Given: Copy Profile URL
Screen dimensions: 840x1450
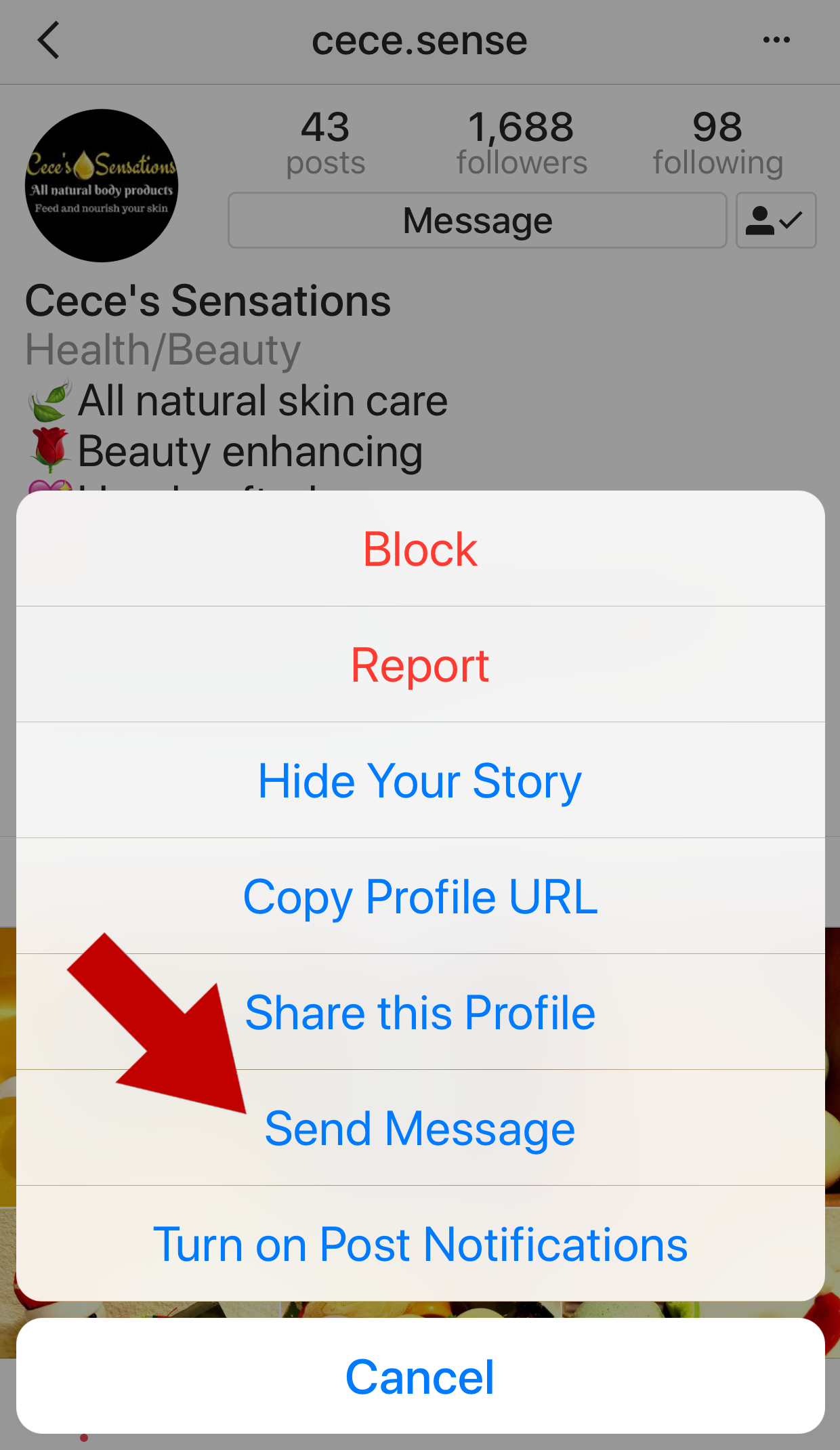Looking at the screenshot, I should pos(420,896).
